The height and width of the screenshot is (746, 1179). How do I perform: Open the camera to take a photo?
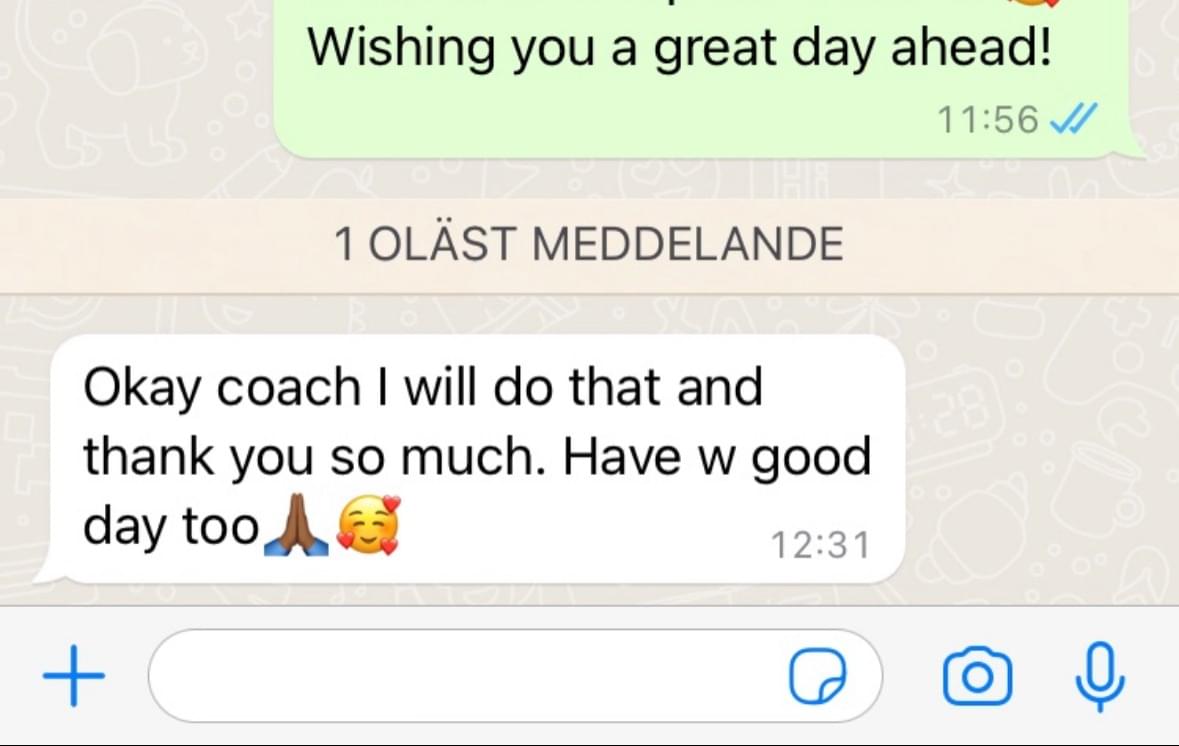977,677
